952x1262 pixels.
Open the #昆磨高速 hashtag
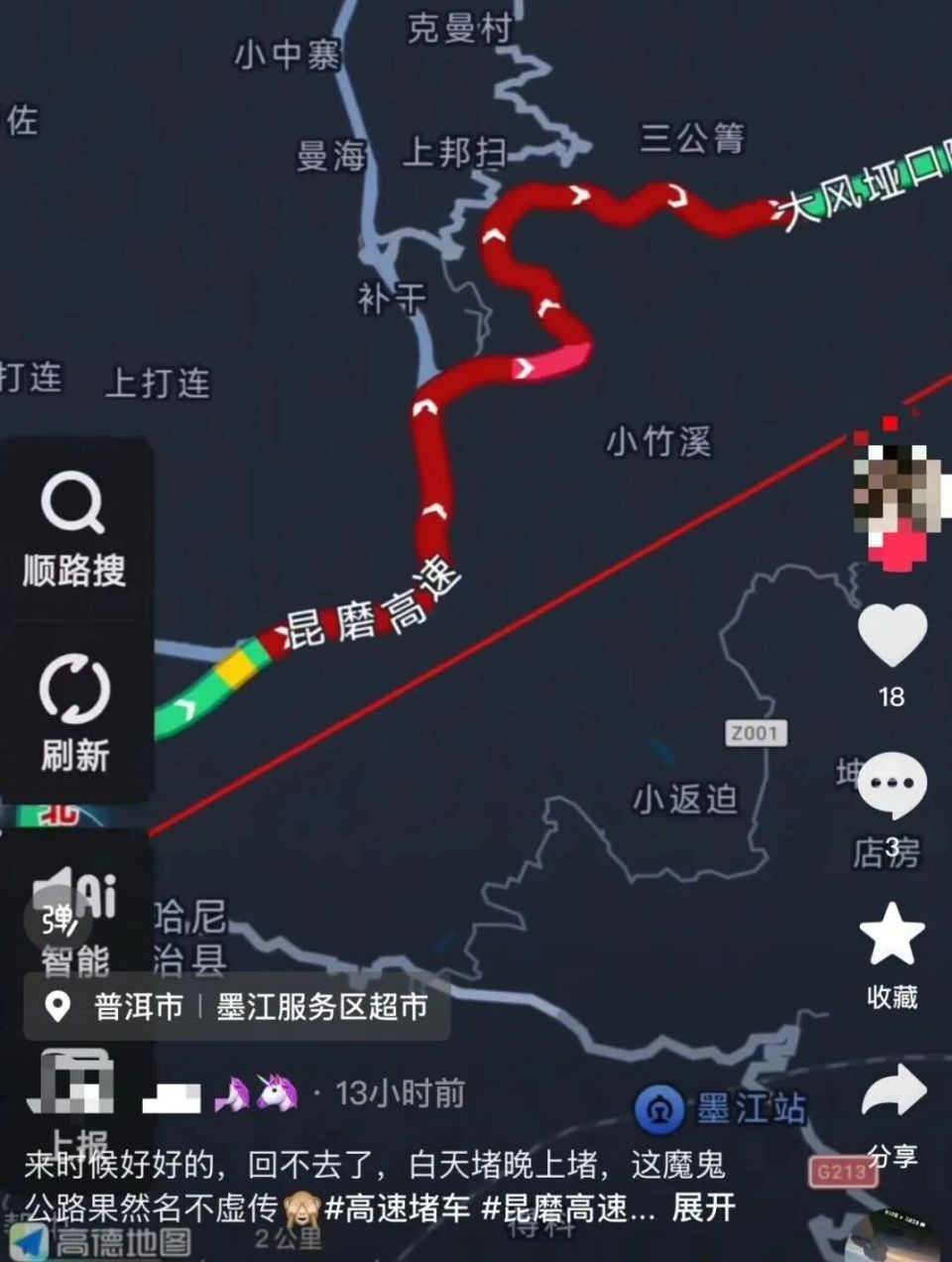pos(555,1204)
